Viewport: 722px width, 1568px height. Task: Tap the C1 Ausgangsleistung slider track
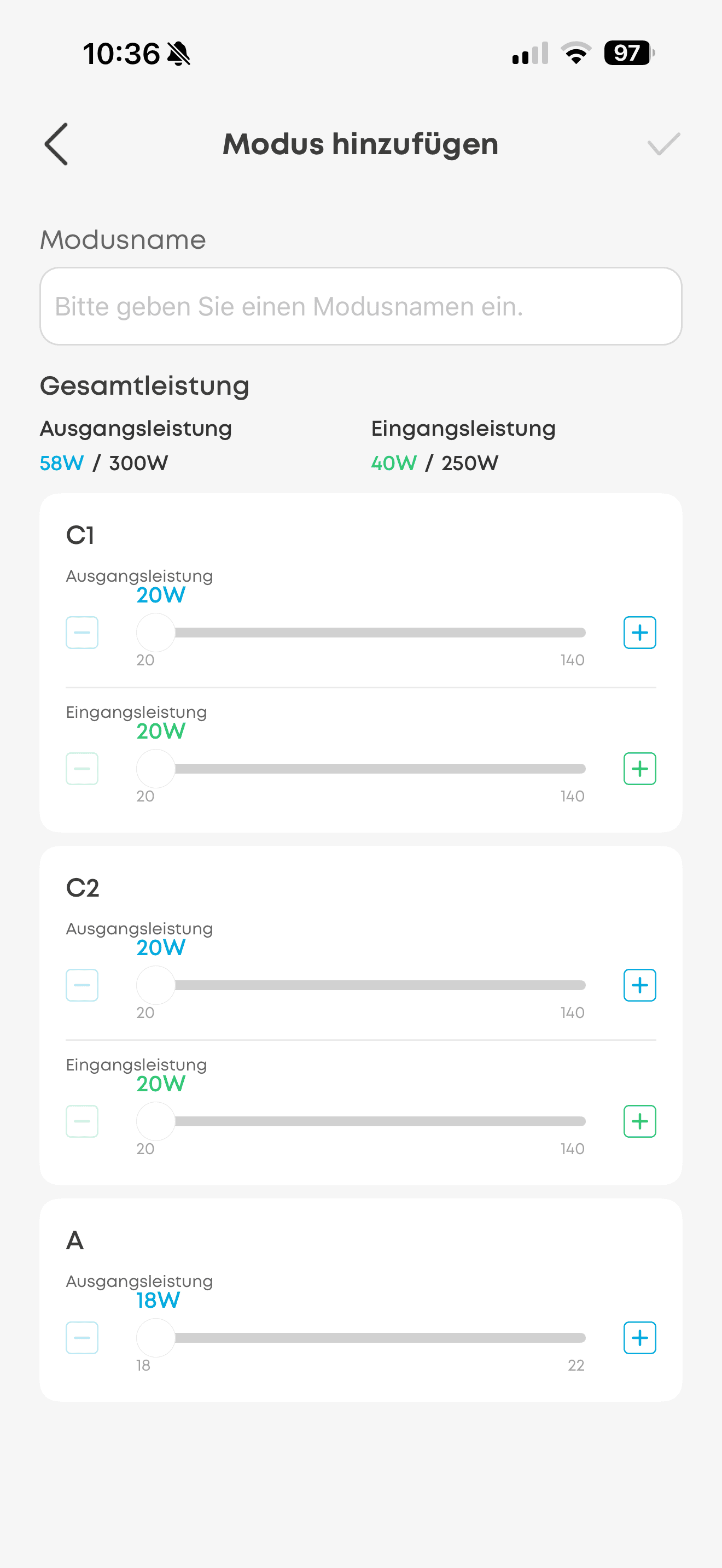click(377, 633)
